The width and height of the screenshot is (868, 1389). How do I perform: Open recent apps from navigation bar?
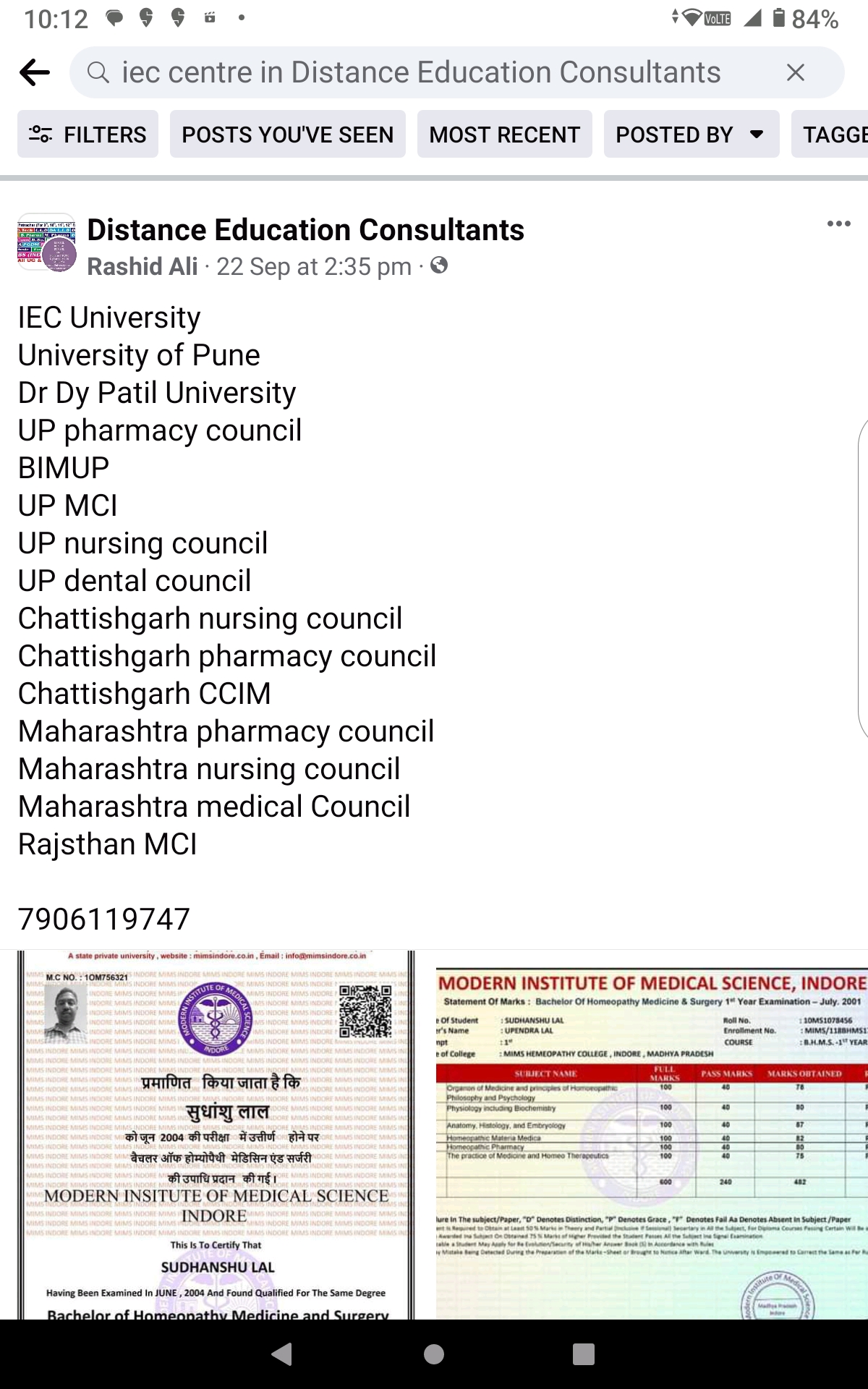(583, 1354)
